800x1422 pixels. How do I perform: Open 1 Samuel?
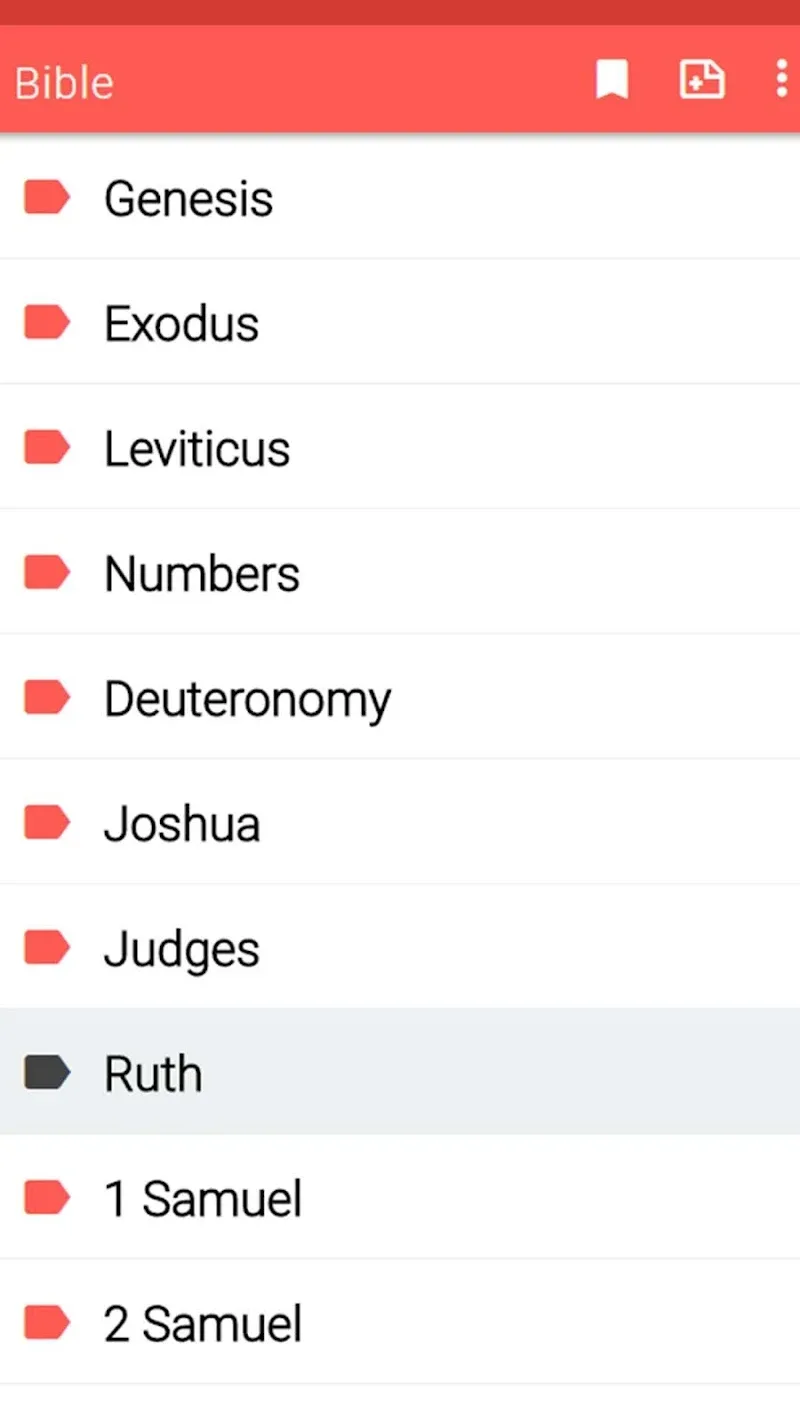pos(203,1197)
